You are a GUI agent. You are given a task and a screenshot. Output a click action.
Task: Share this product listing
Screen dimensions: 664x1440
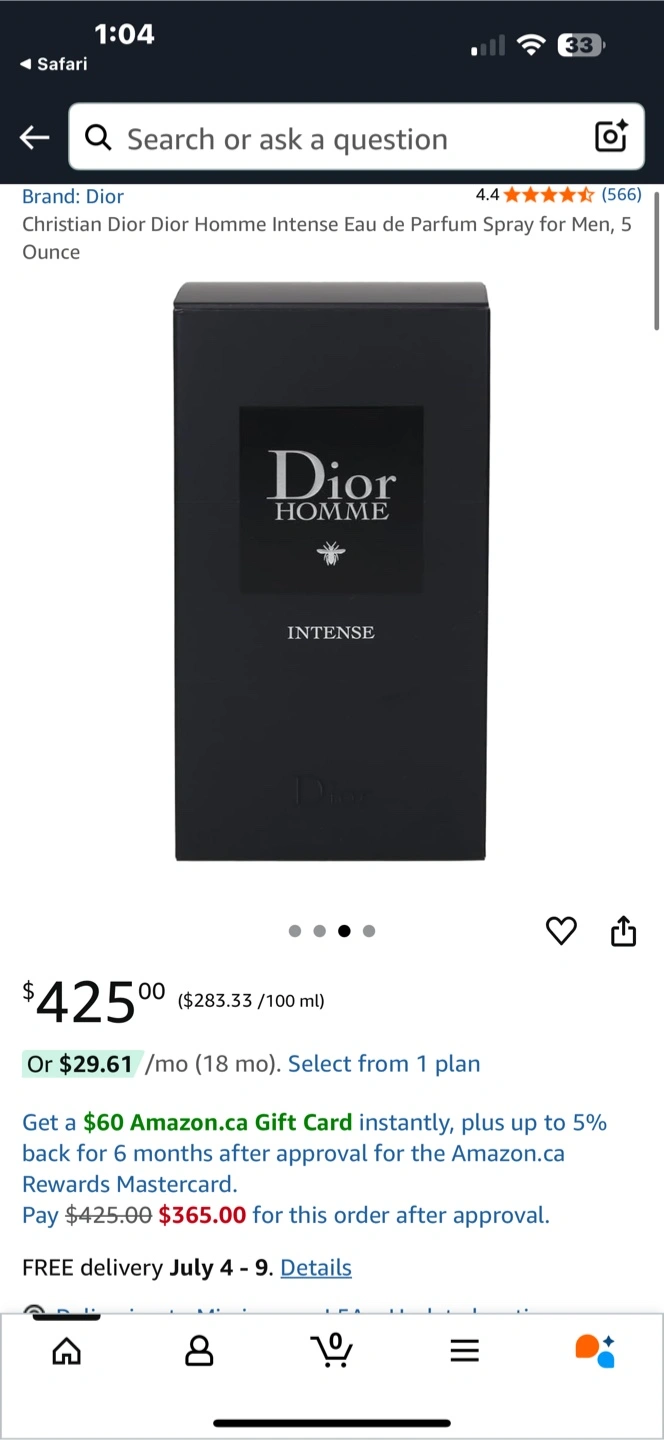pyautogui.click(x=623, y=931)
